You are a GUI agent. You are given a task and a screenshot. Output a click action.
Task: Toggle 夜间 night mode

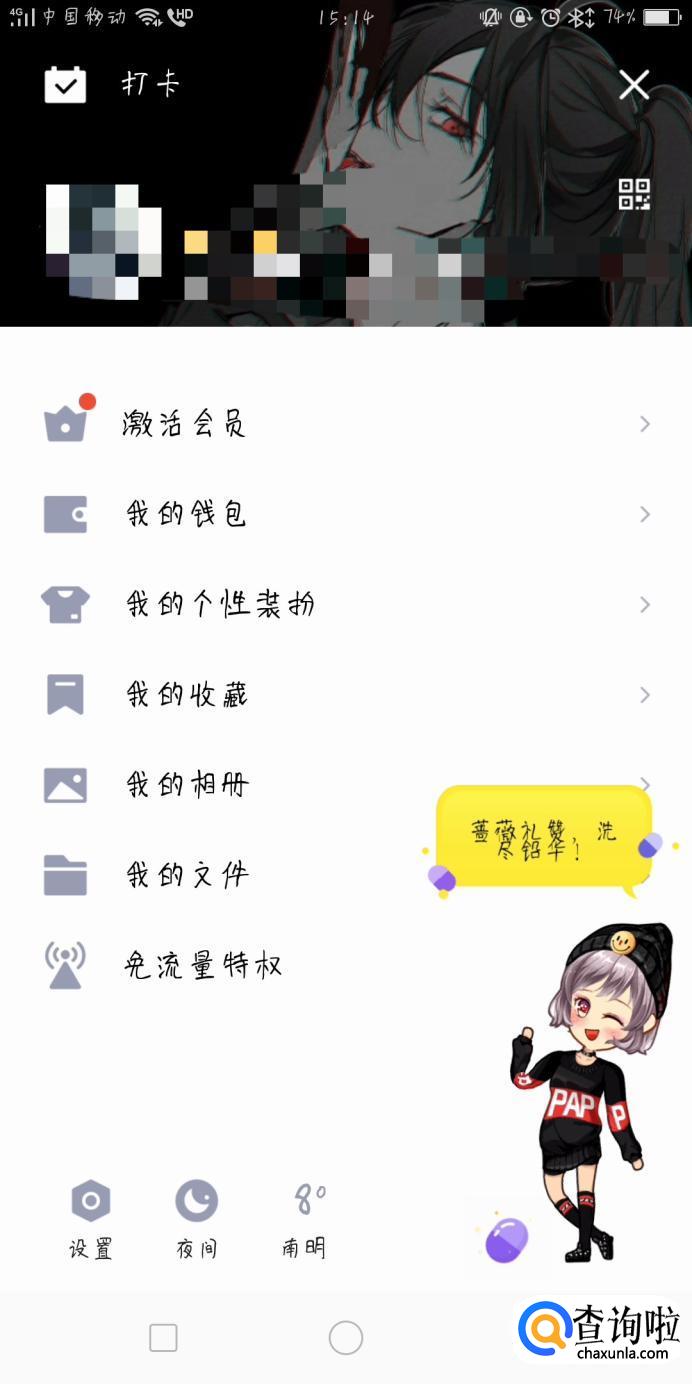click(196, 1219)
